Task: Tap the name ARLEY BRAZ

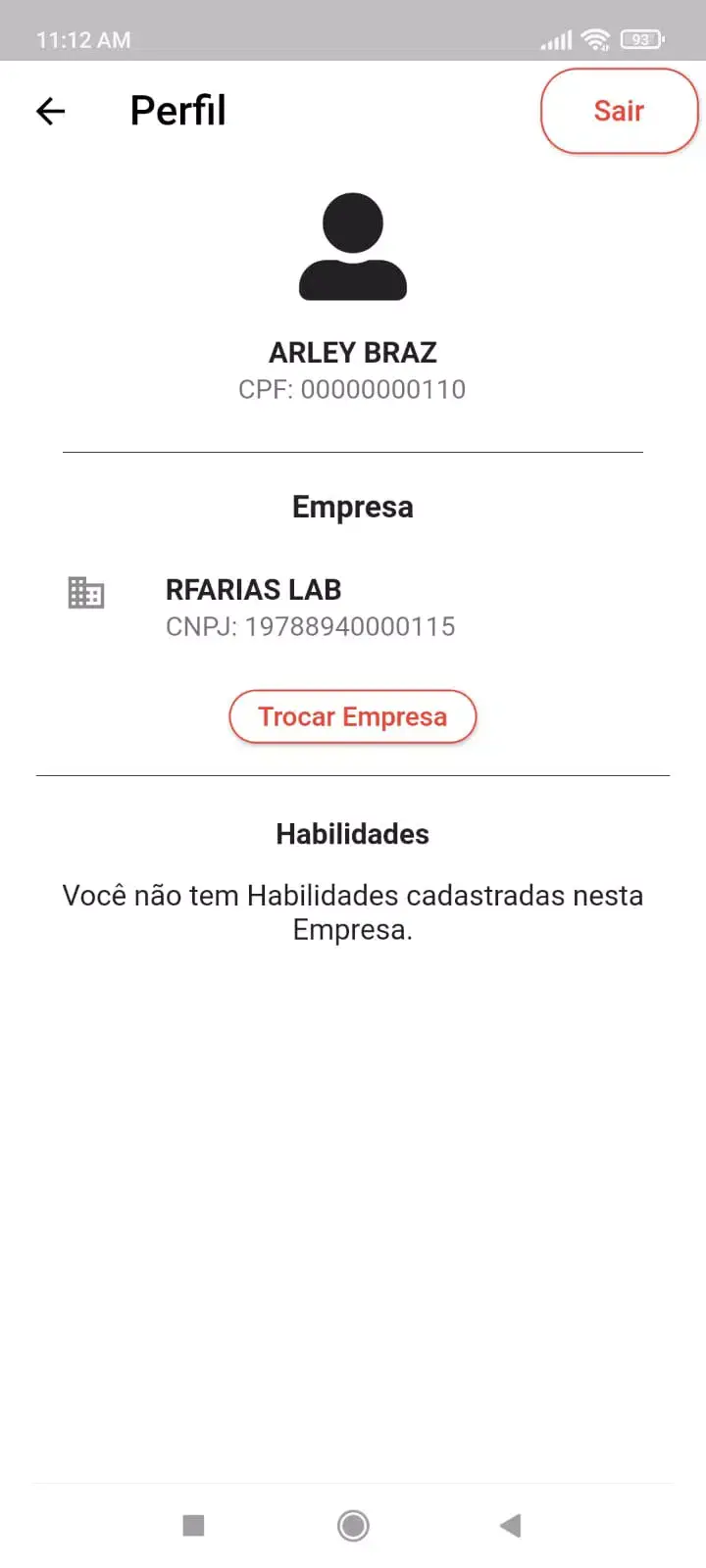Action: pyautogui.click(x=352, y=352)
